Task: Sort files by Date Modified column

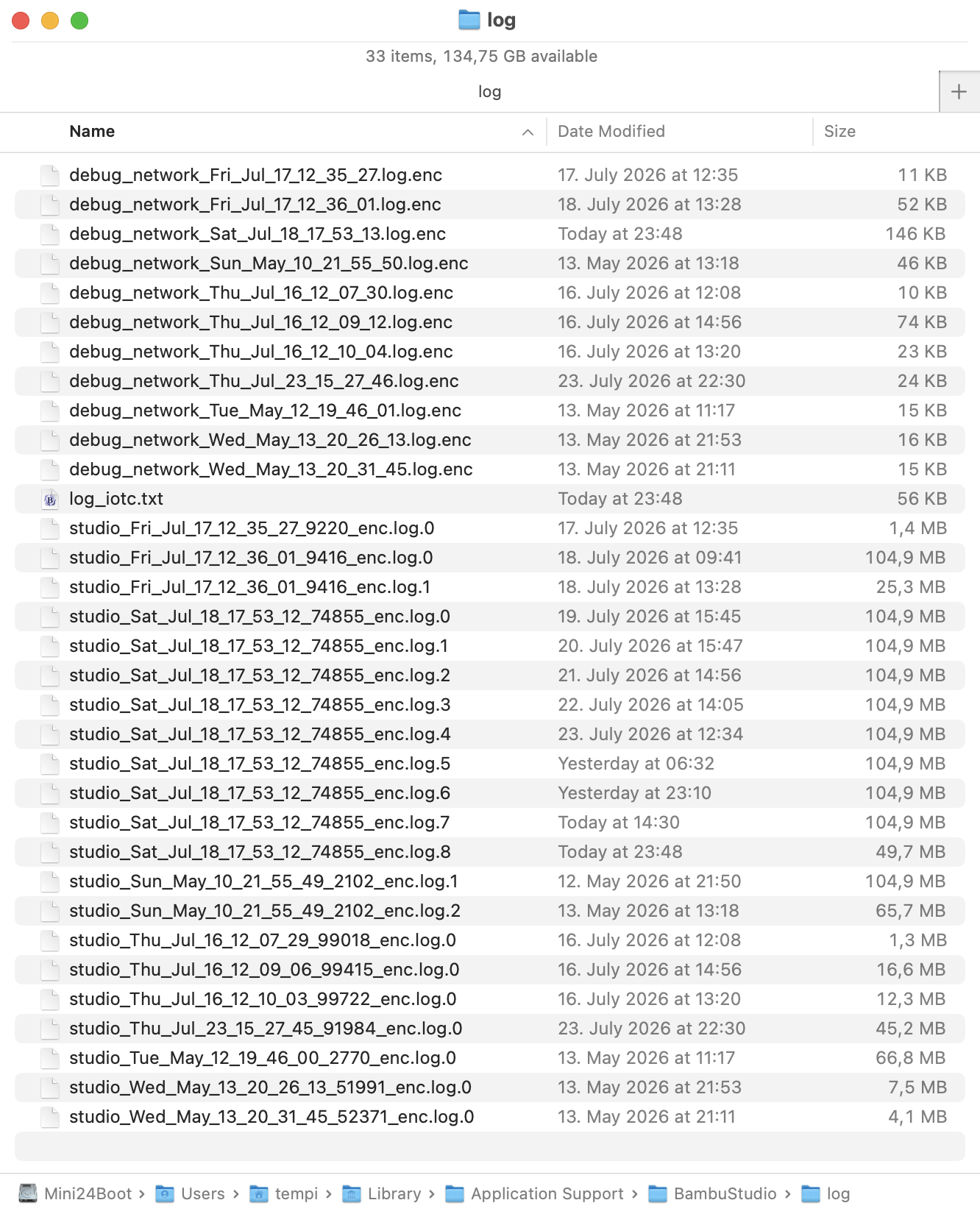Action: pos(611,132)
